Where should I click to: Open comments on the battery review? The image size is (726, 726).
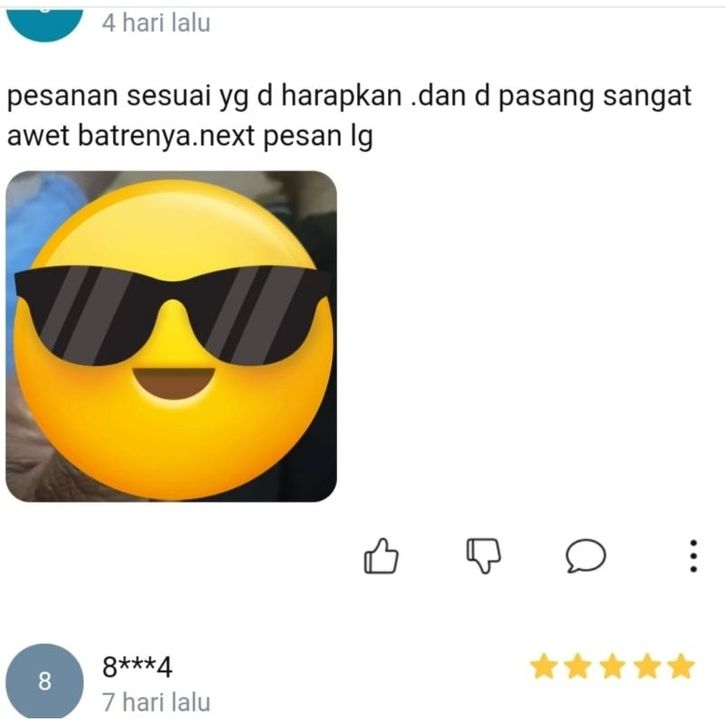tap(587, 556)
